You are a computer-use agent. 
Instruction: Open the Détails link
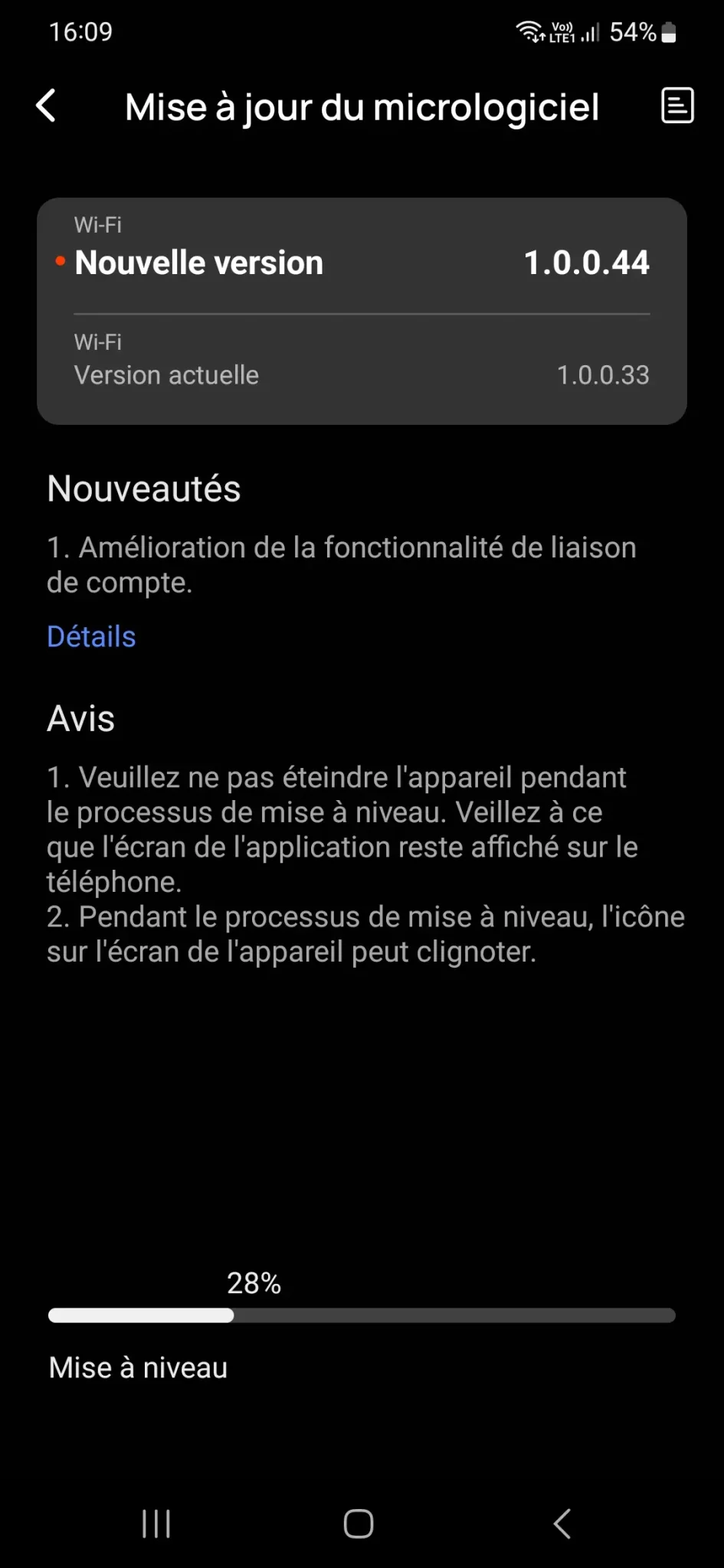click(x=91, y=636)
